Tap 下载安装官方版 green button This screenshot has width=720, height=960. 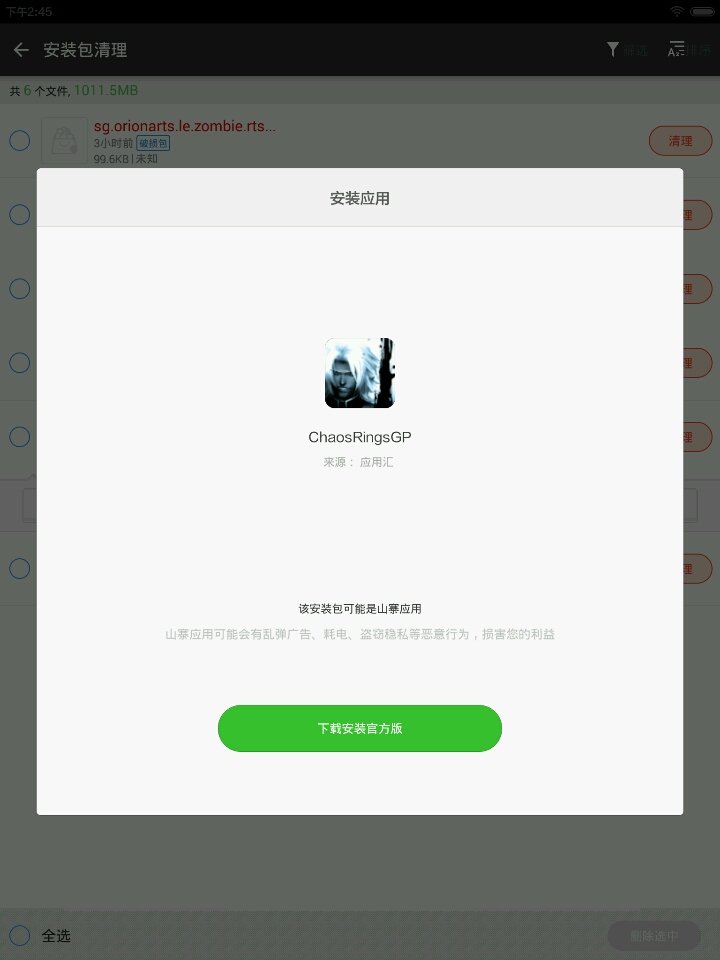[x=359, y=728]
